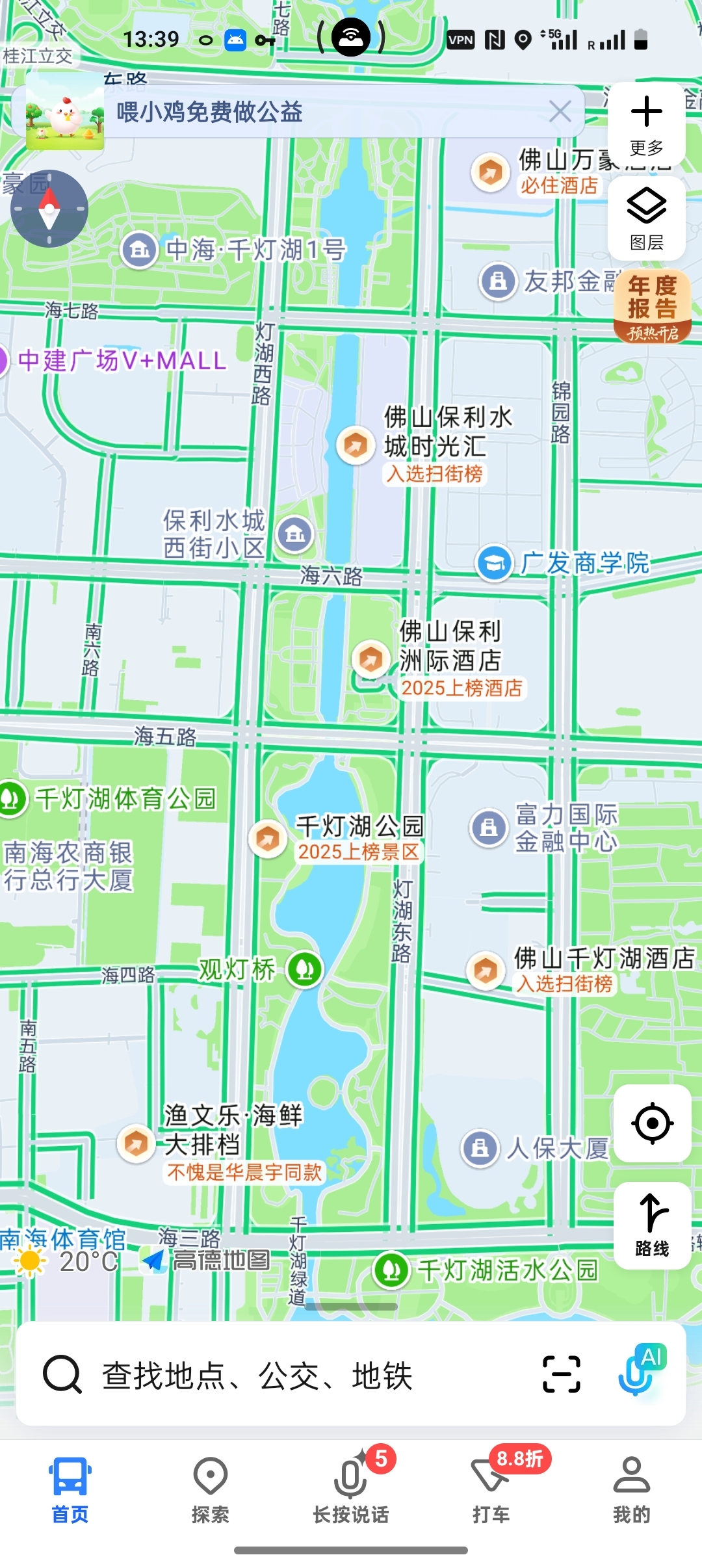This screenshot has height=1568, width=702.
Task: Tap the 长按说话 voice tab
Action: (351, 1490)
